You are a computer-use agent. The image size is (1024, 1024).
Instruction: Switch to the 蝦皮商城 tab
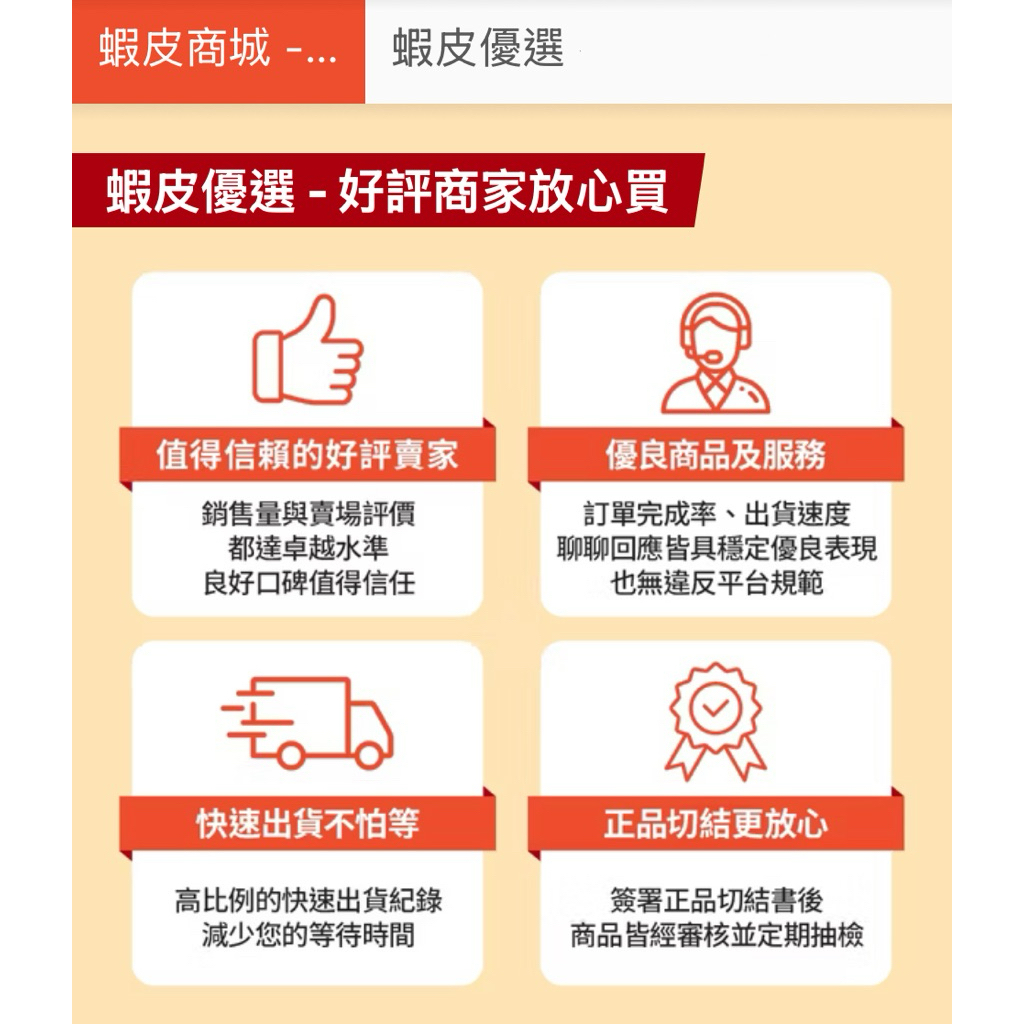[x=218, y=52]
